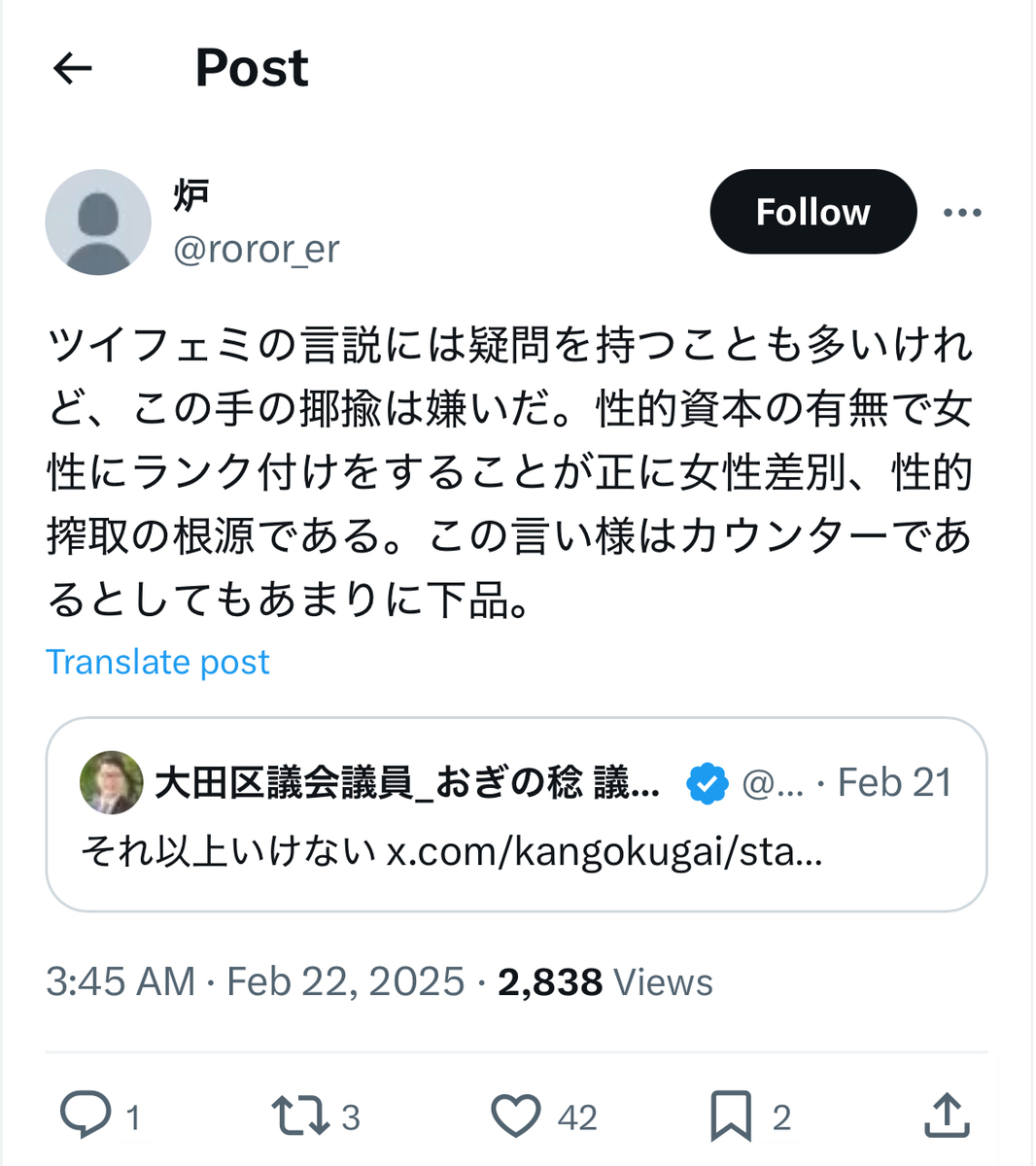The image size is (1036, 1166).
Task: Open the @roror_er username handle
Action: (256, 250)
